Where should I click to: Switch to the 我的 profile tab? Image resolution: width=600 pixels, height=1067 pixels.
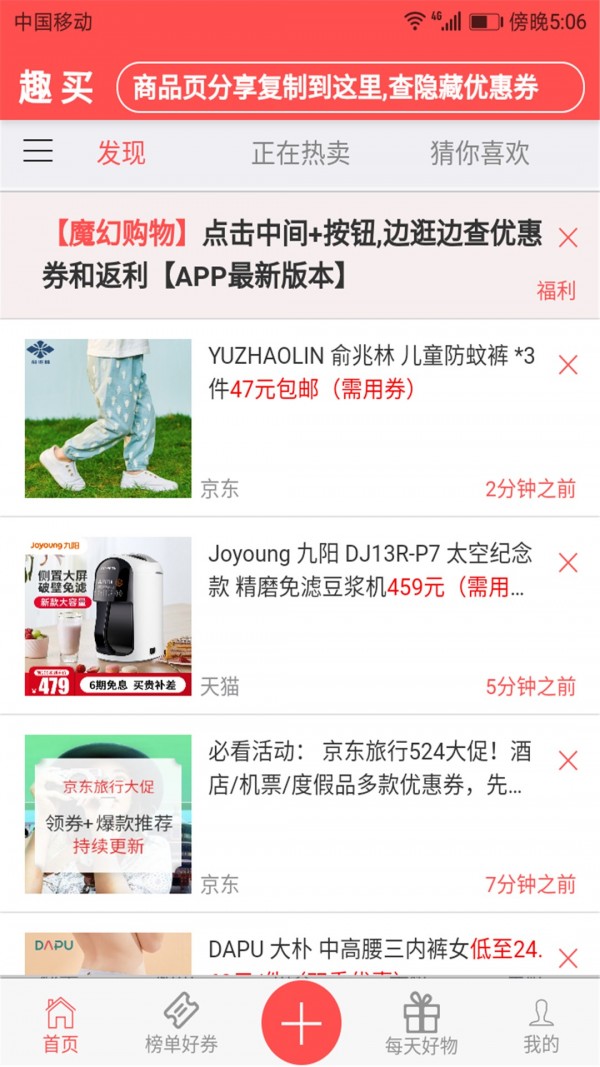click(x=541, y=1025)
